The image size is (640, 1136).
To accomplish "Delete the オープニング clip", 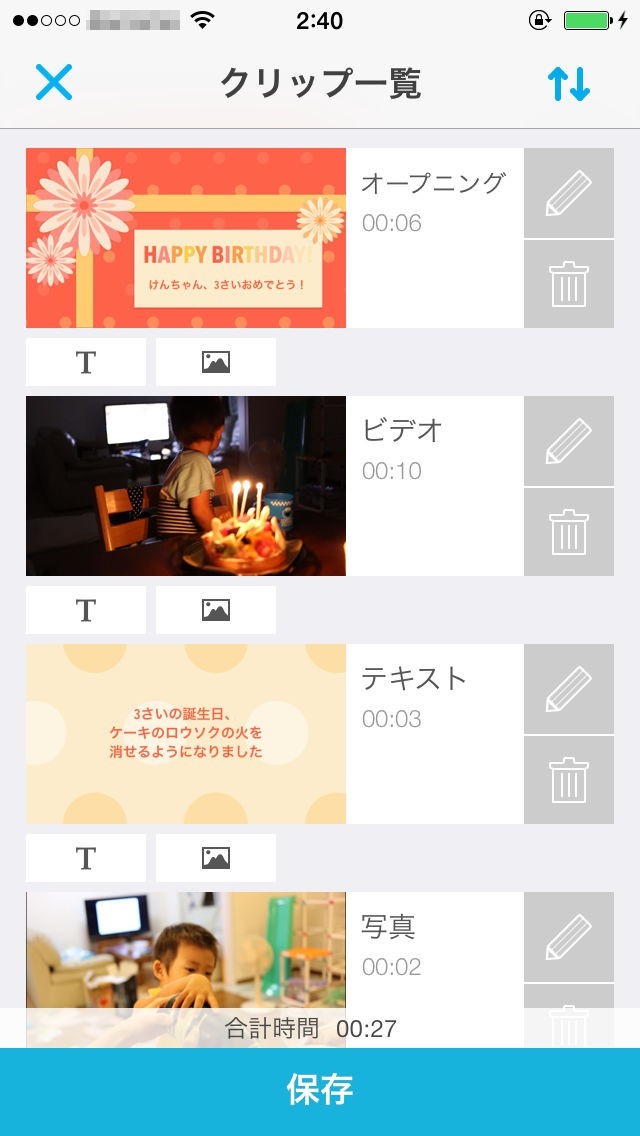I will click(x=568, y=284).
